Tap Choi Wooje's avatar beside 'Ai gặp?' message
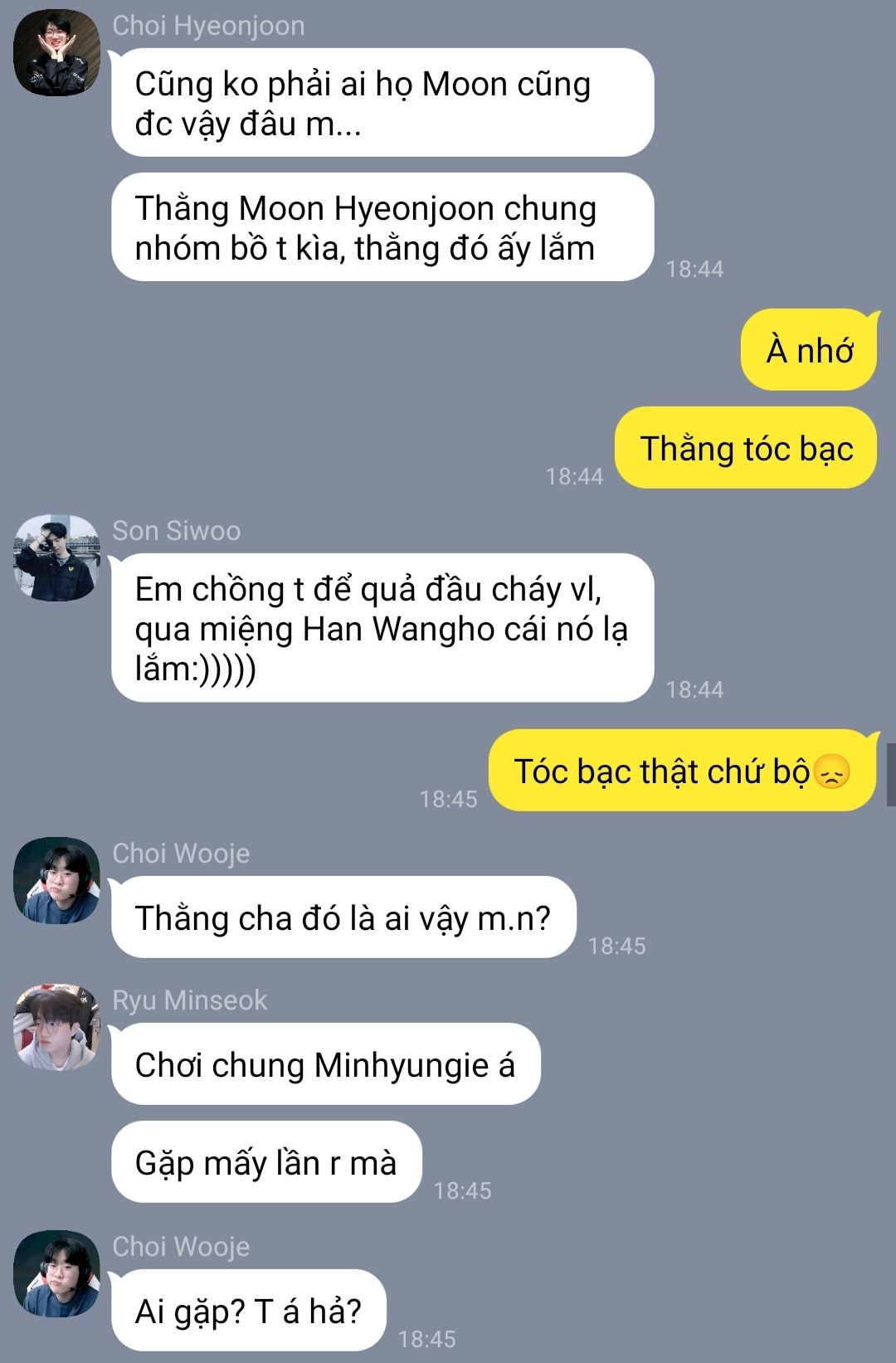 (56, 1273)
